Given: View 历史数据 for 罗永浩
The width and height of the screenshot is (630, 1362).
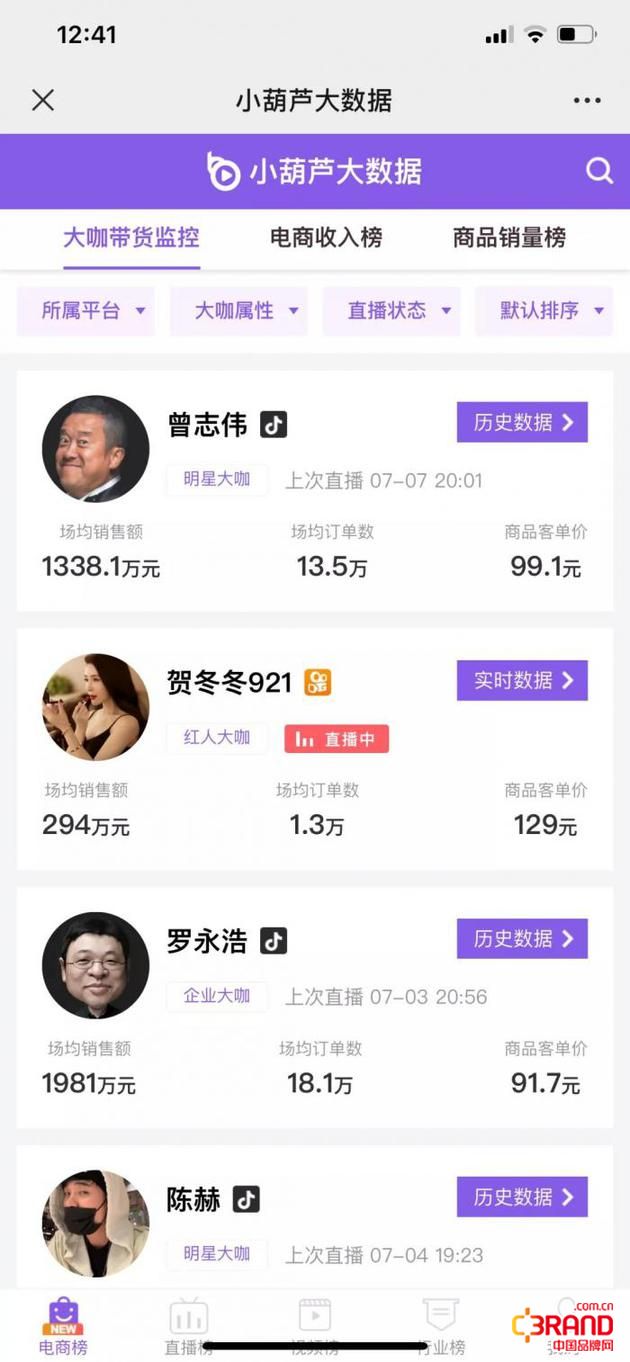Looking at the screenshot, I should tap(522, 939).
